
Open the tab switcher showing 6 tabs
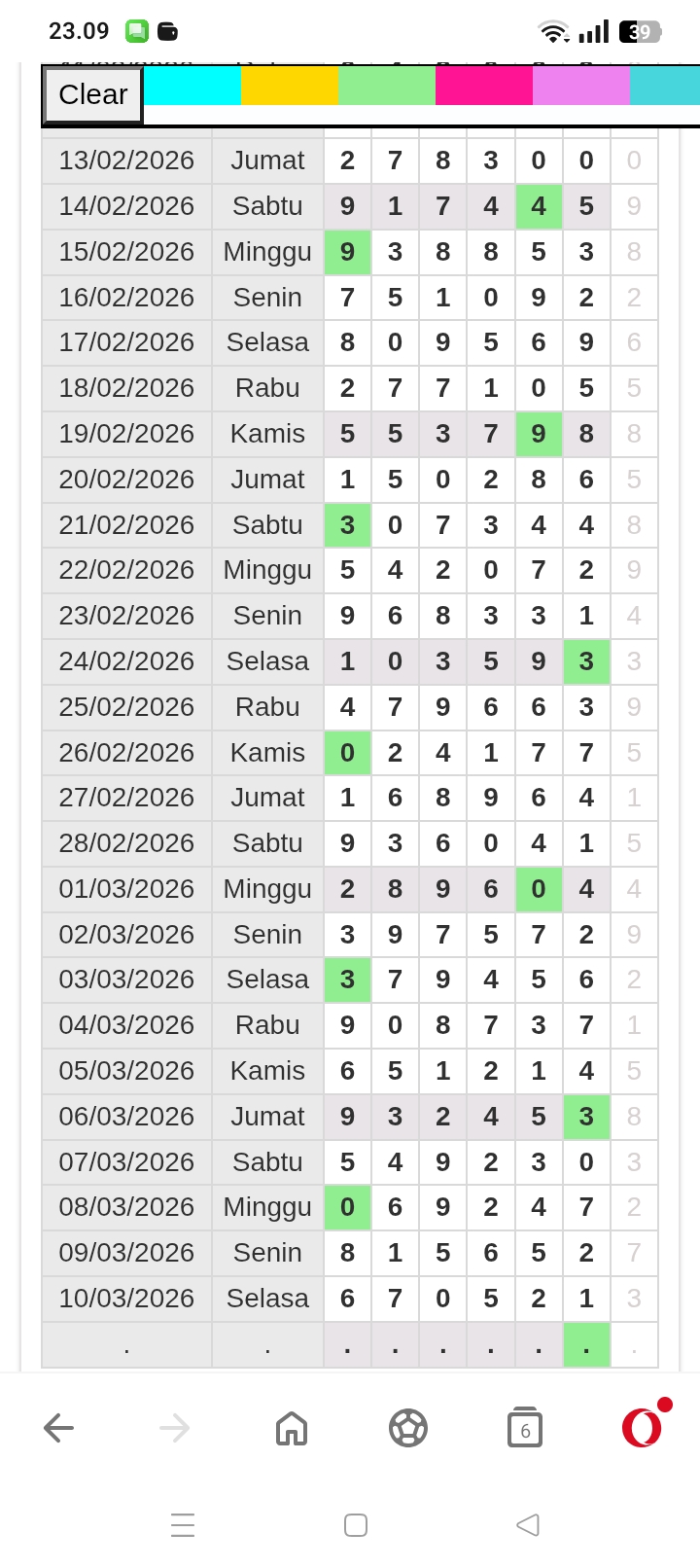coord(525,1428)
